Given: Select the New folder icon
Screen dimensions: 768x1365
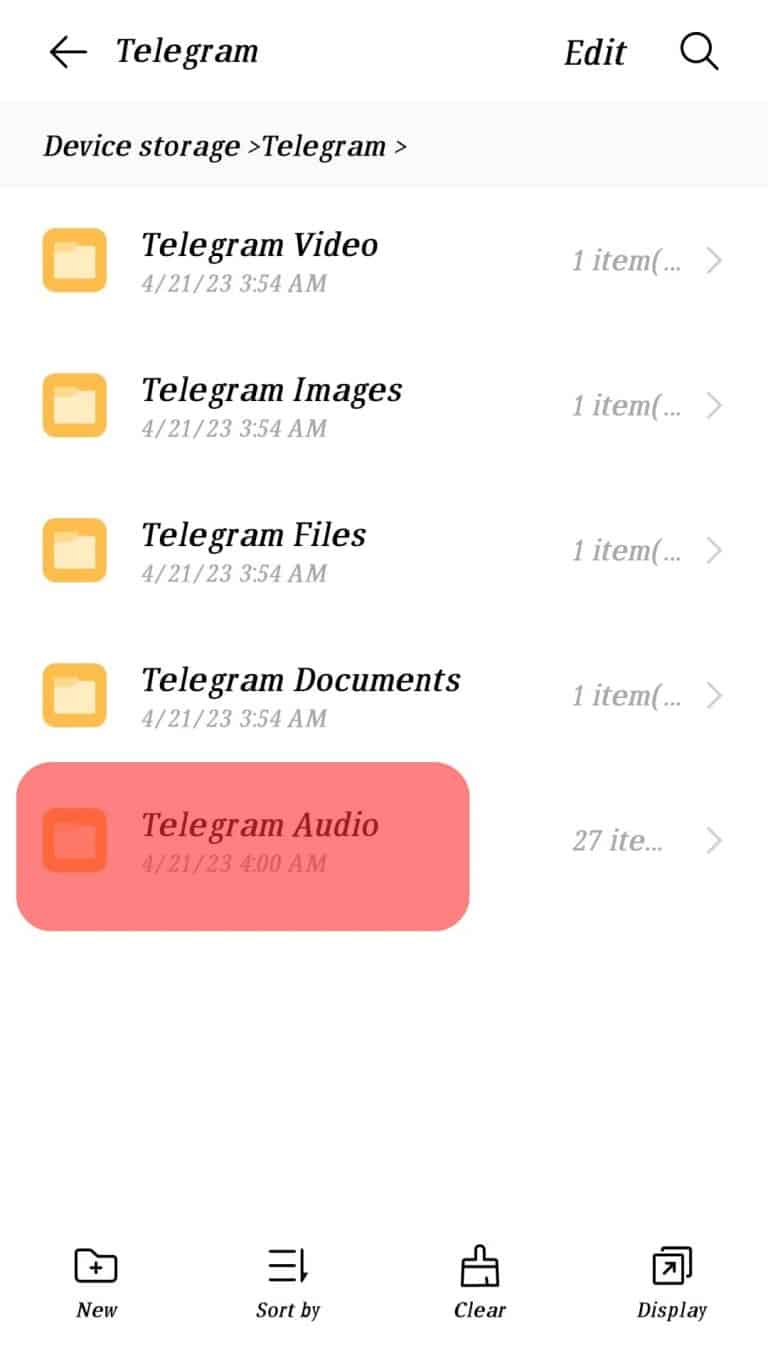Looking at the screenshot, I should pyautogui.click(x=96, y=1264).
